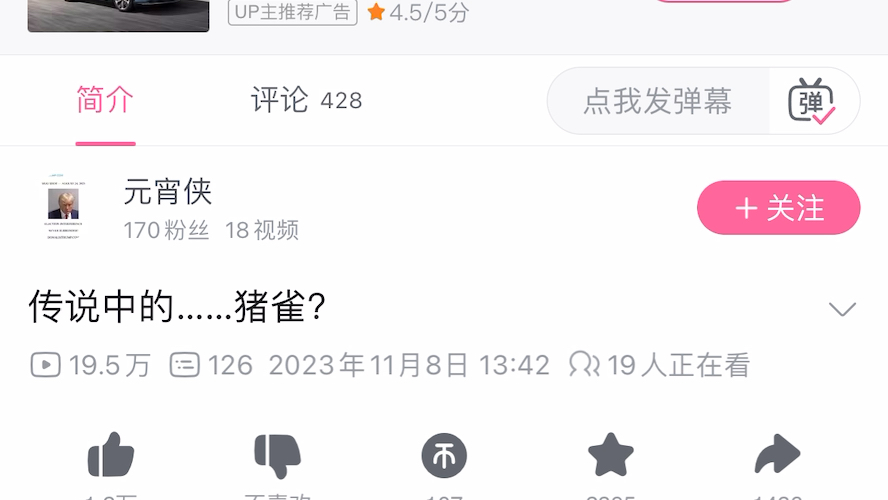
Task: Dislike the video with thumbs down
Action: click(x=277, y=457)
